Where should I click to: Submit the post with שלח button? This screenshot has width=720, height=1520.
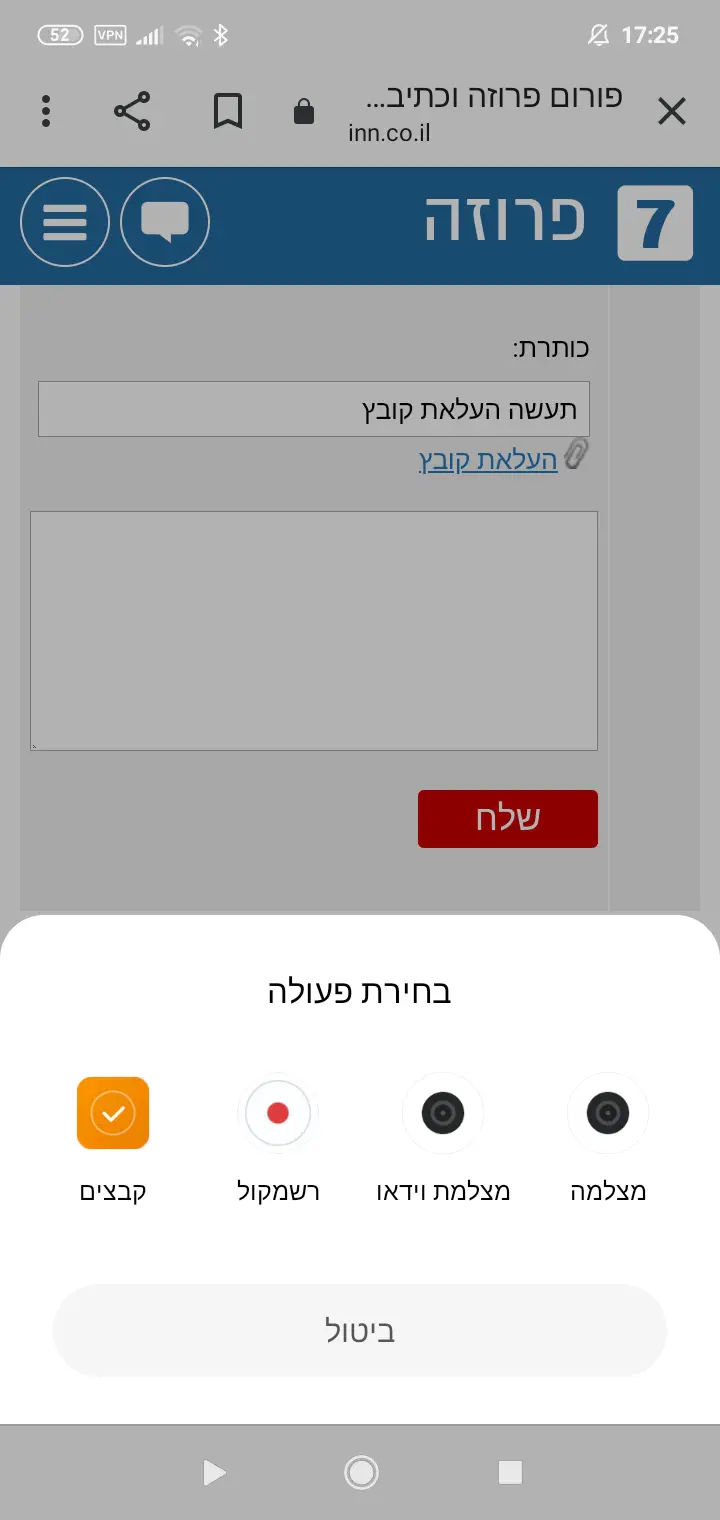[508, 819]
